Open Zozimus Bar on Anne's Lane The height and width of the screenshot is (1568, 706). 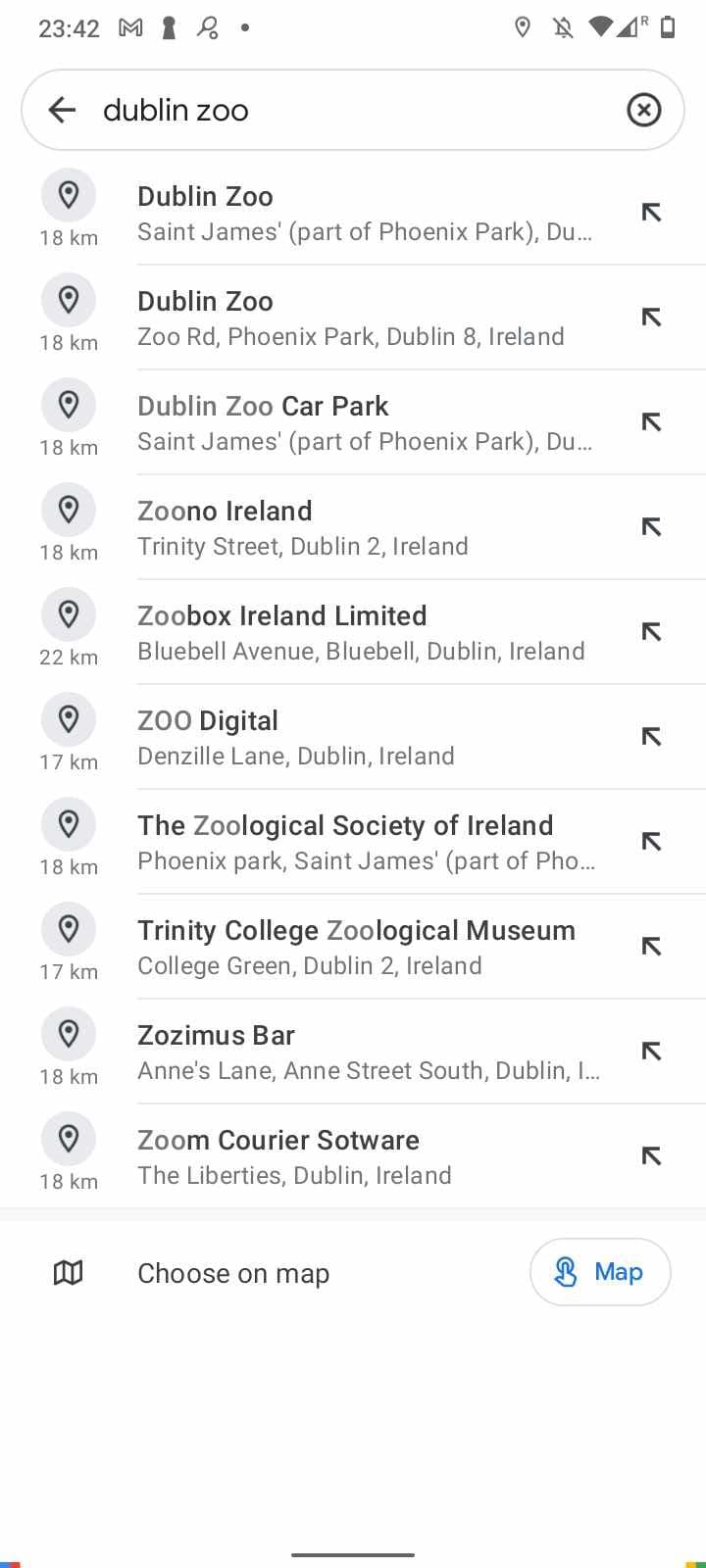click(x=368, y=1052)
